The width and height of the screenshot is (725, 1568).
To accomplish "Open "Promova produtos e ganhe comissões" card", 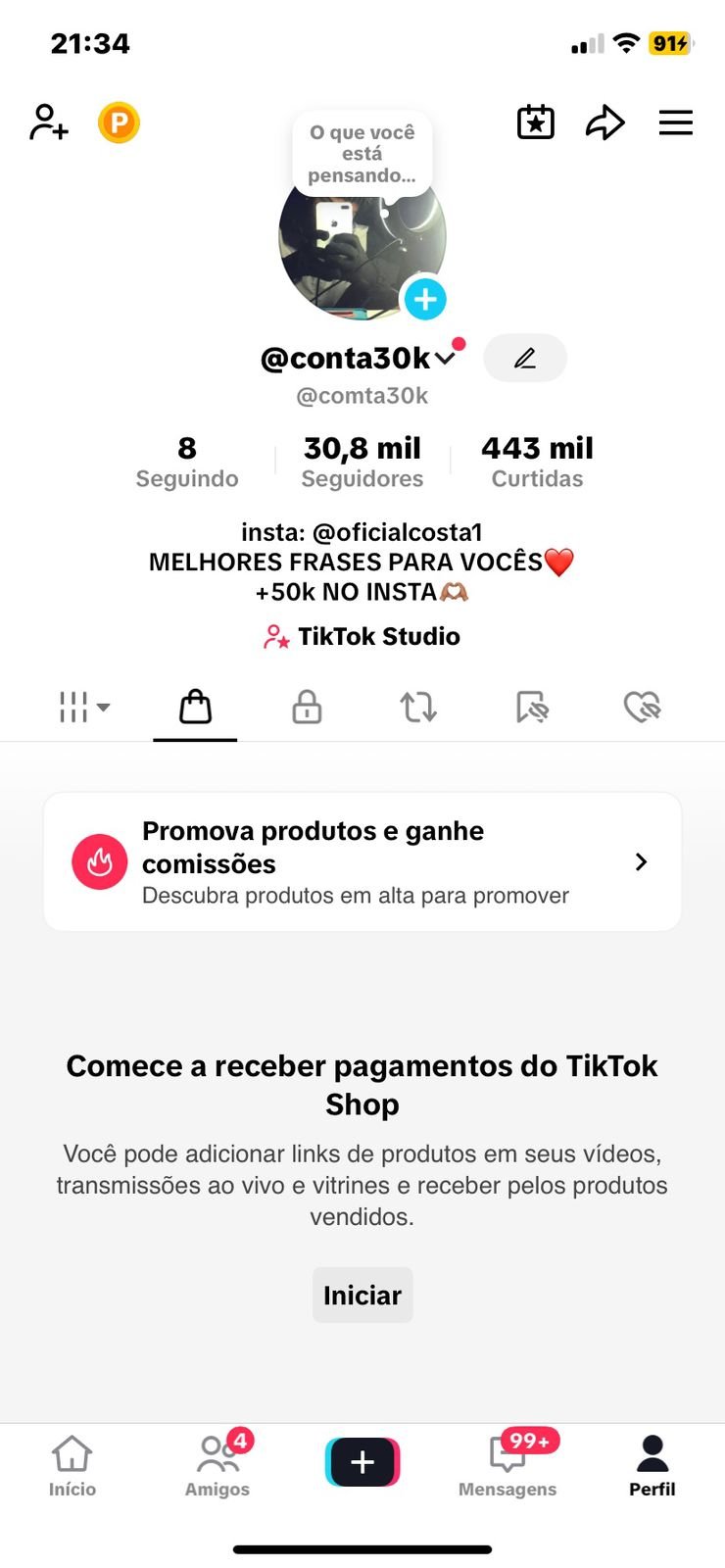I will click(362, 861).
